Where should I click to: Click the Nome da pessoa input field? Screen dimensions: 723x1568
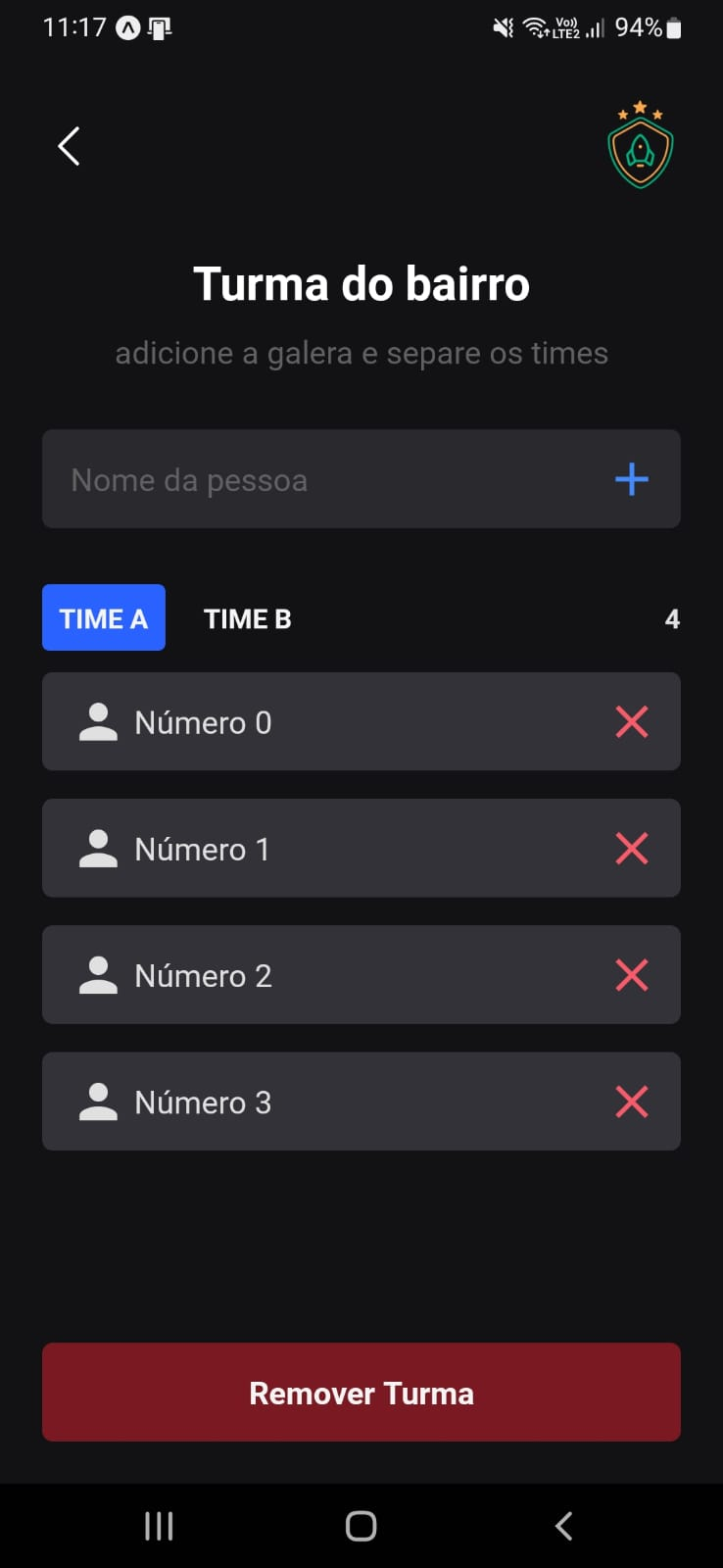click(x=294, y=479)
